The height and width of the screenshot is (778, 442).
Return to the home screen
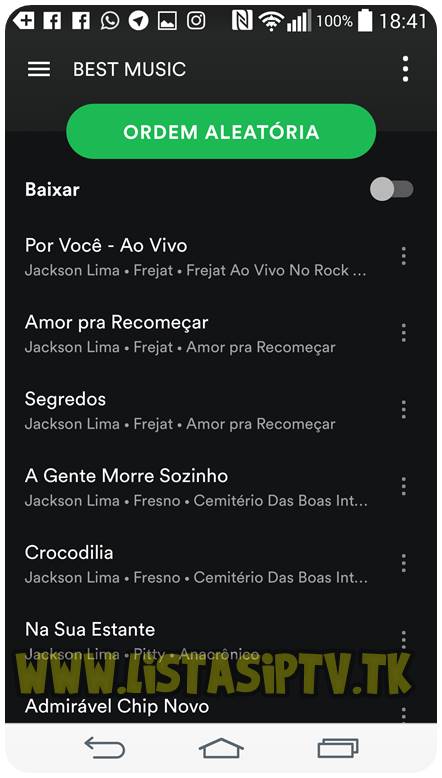(221, 748)
